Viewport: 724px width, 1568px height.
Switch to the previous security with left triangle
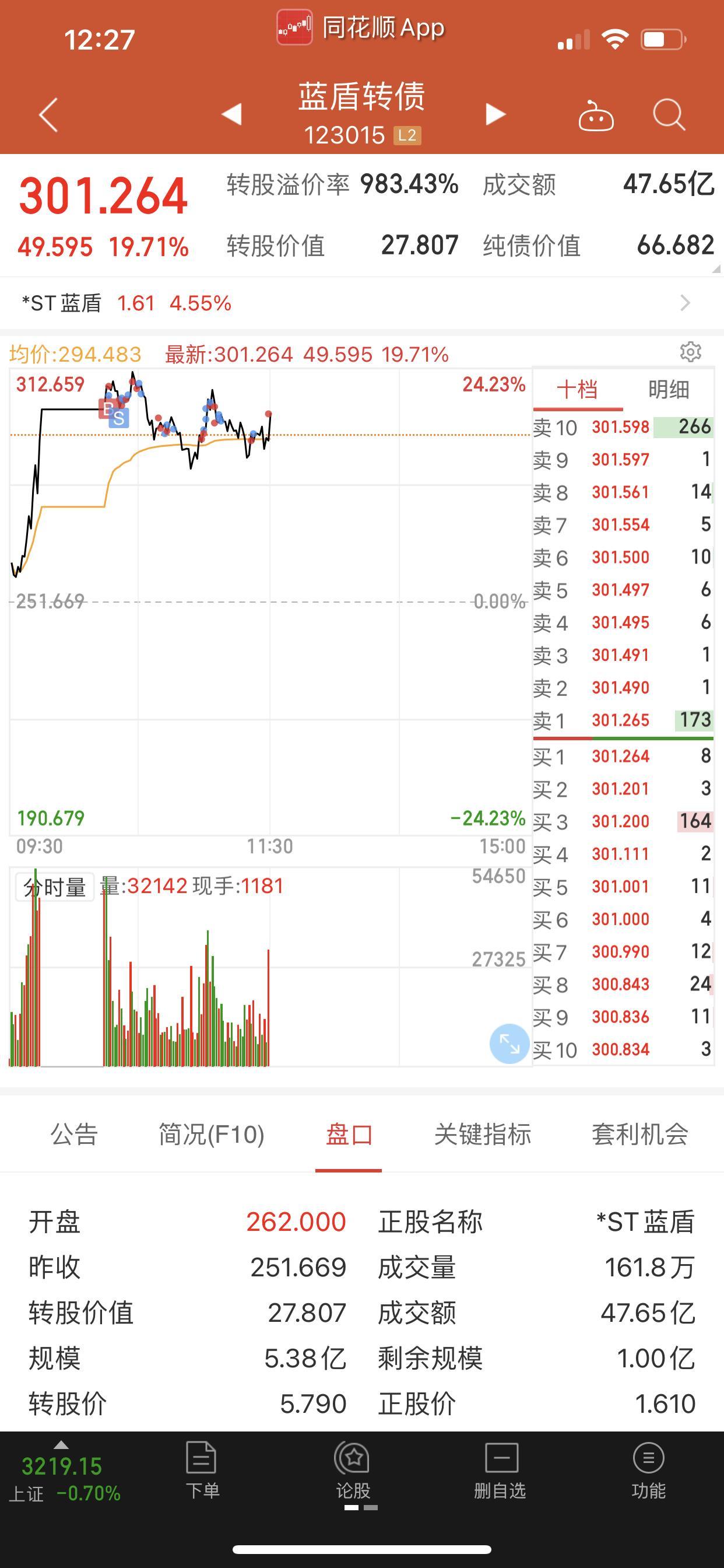pyautogui.click(x=232, y=114)
